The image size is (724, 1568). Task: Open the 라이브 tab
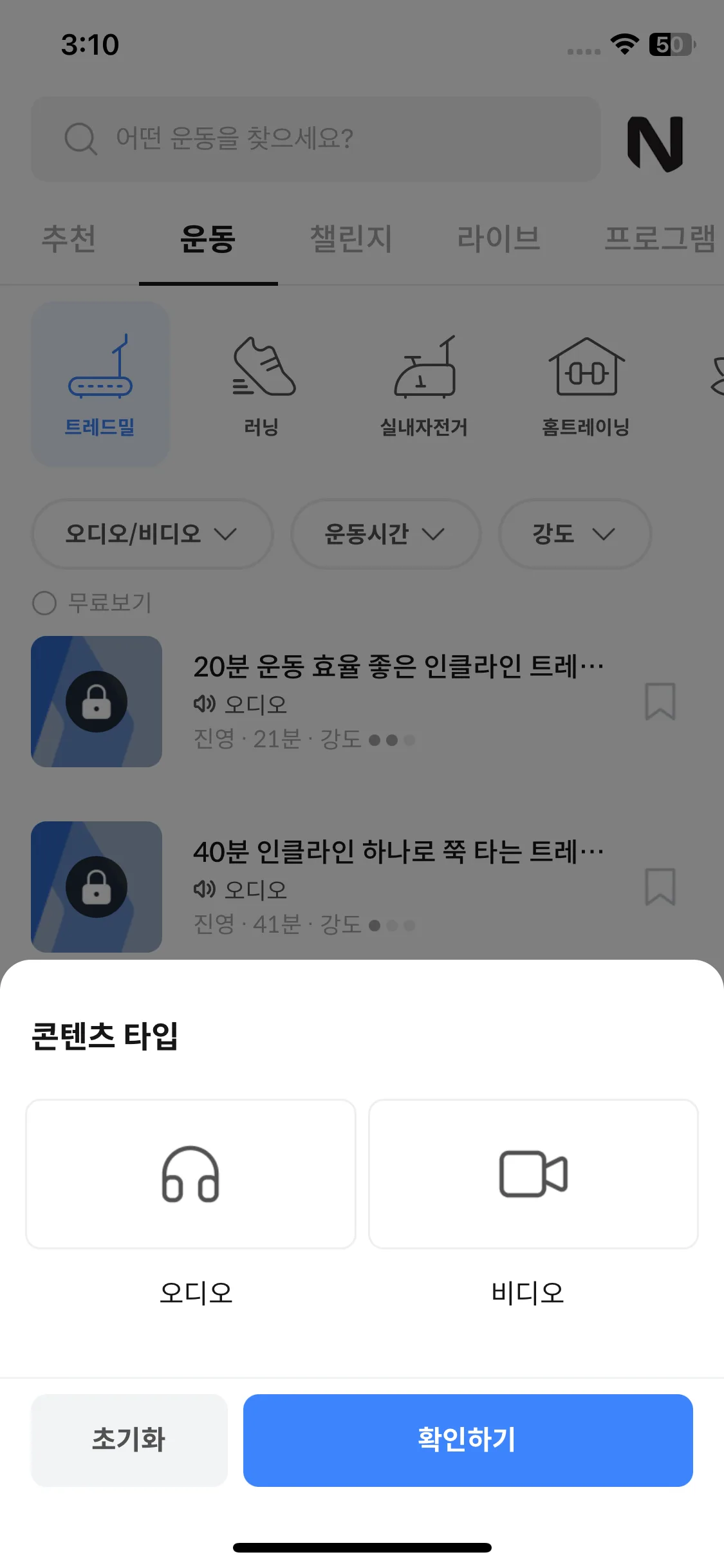(499, 239)
